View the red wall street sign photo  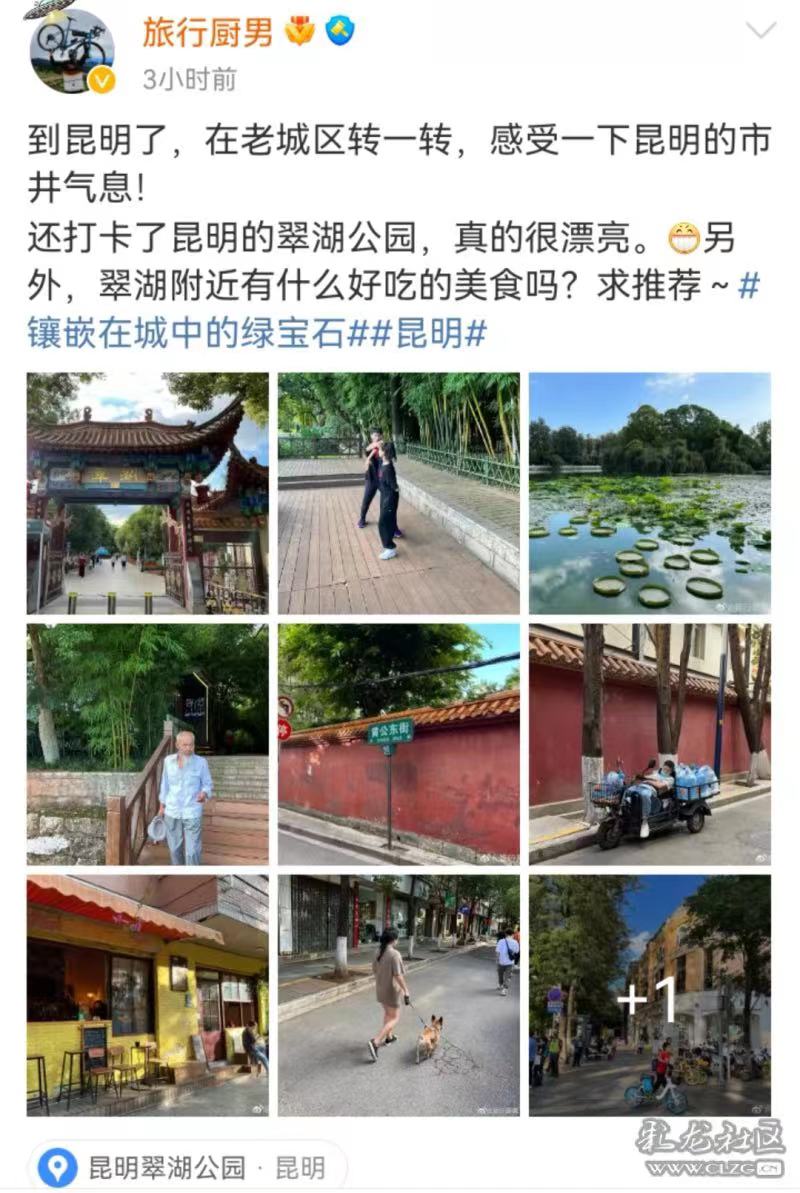(x=399, y=745)
